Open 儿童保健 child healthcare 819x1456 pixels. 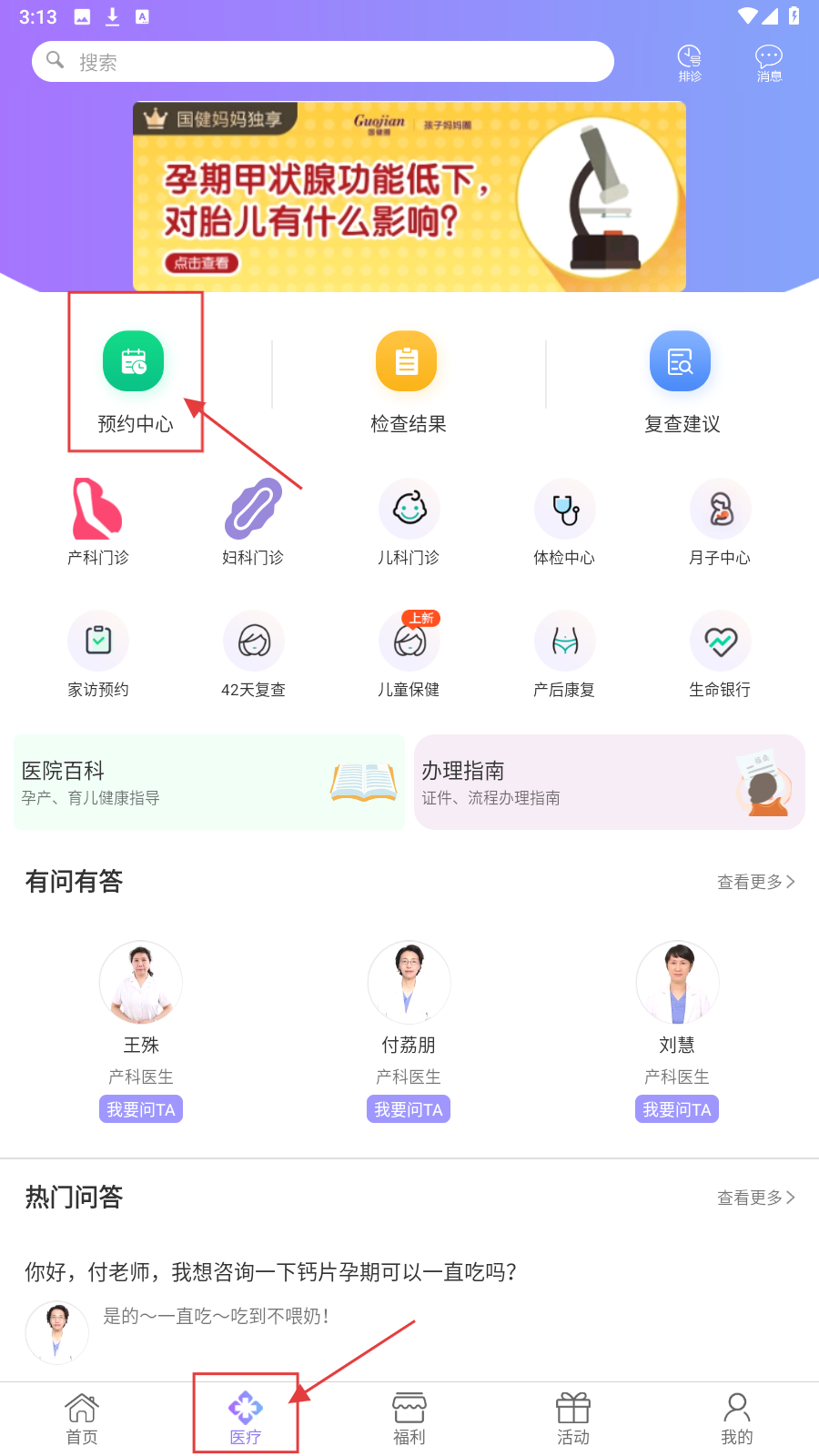coord(409,653)
